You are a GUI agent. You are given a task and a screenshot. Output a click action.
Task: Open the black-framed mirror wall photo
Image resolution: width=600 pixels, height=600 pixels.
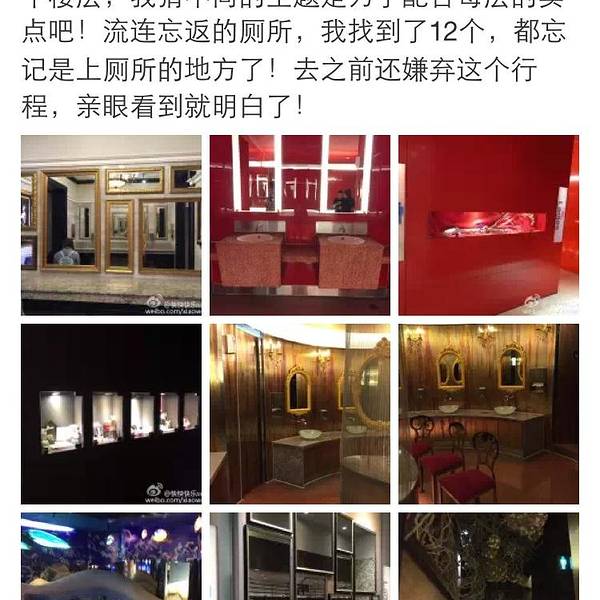(x=299, y=557)
